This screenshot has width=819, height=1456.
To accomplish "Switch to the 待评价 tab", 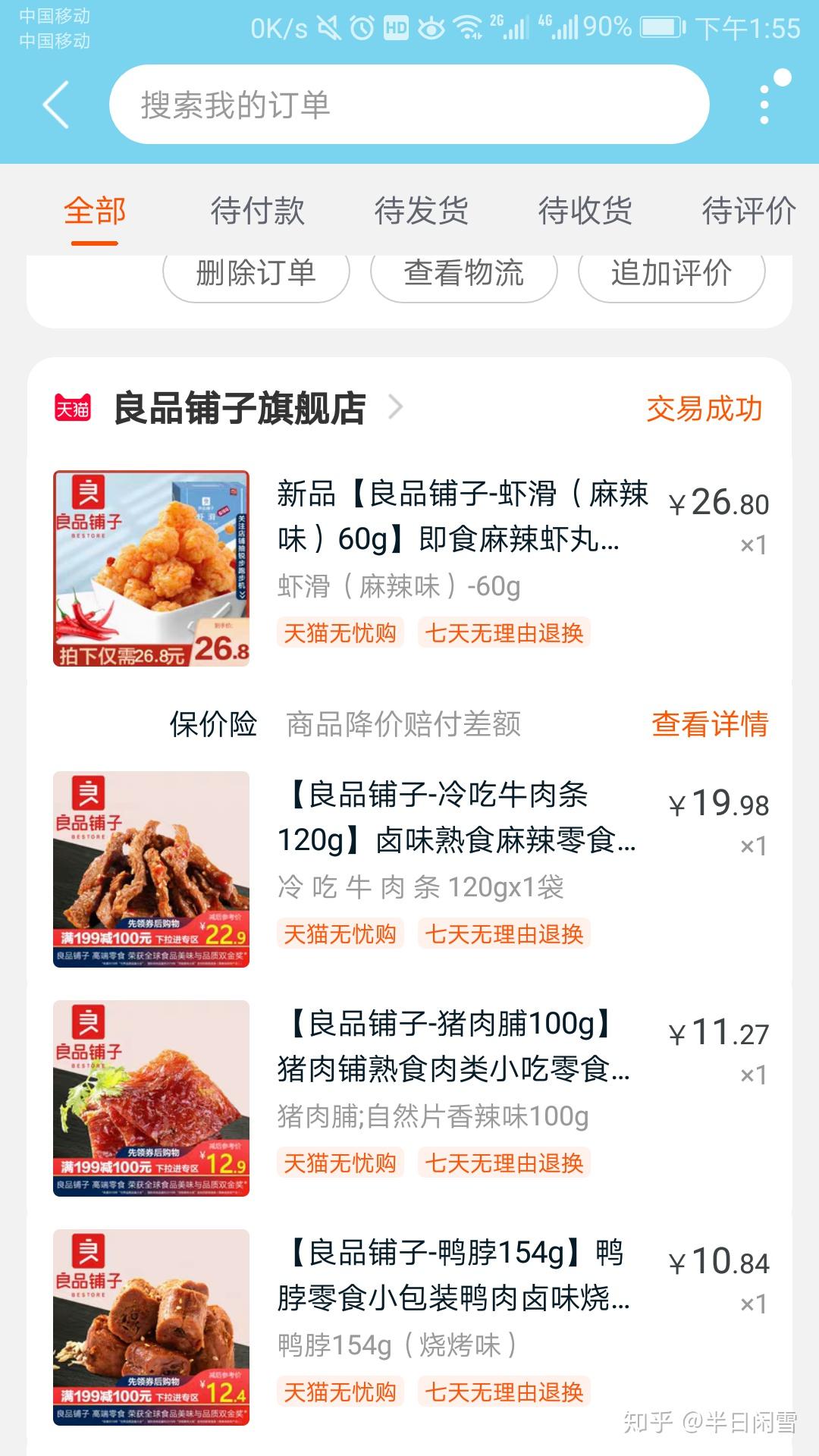I will click(x=749, y=211).
